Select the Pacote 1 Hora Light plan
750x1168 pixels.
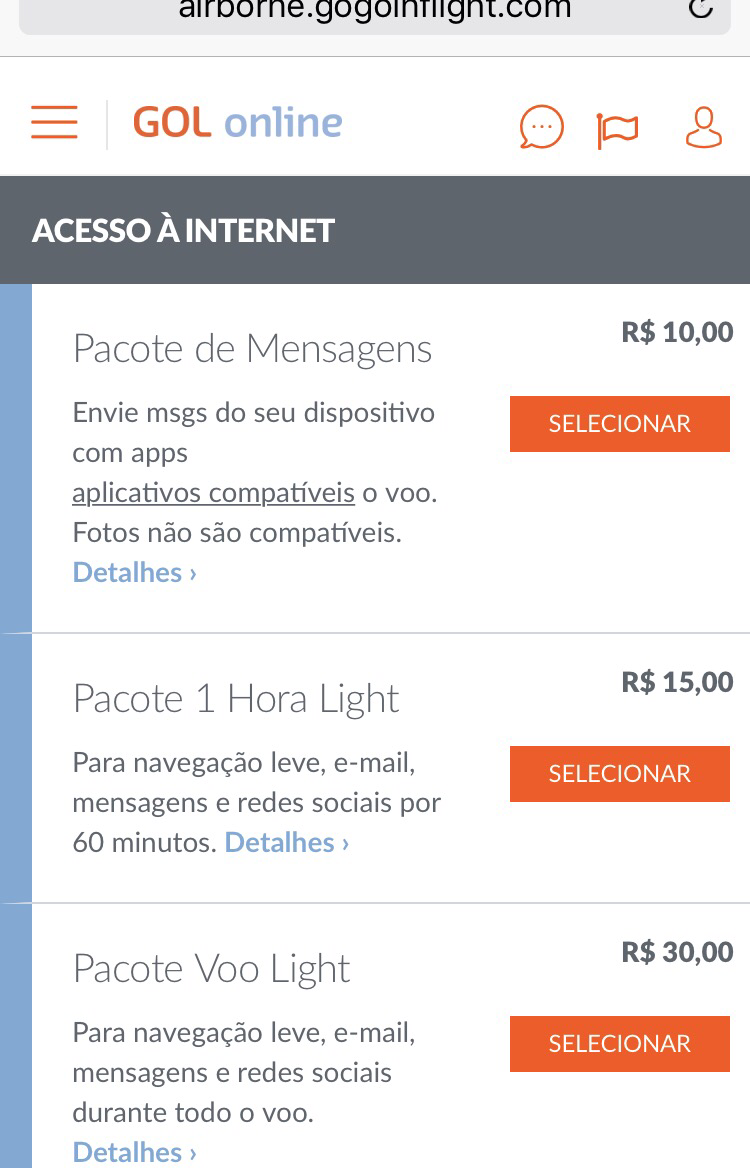coord(619,774)
